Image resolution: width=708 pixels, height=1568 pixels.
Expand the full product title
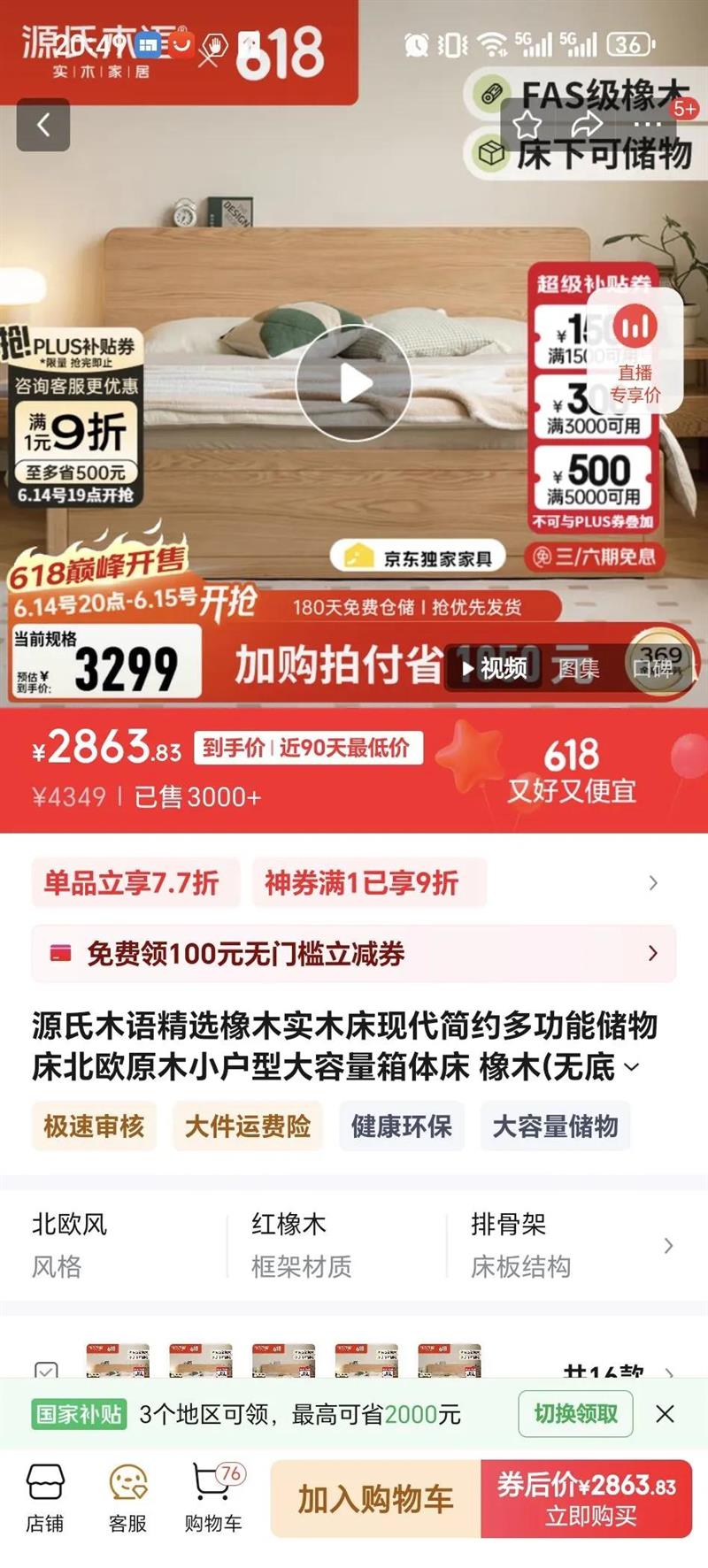click(632, 1067)
